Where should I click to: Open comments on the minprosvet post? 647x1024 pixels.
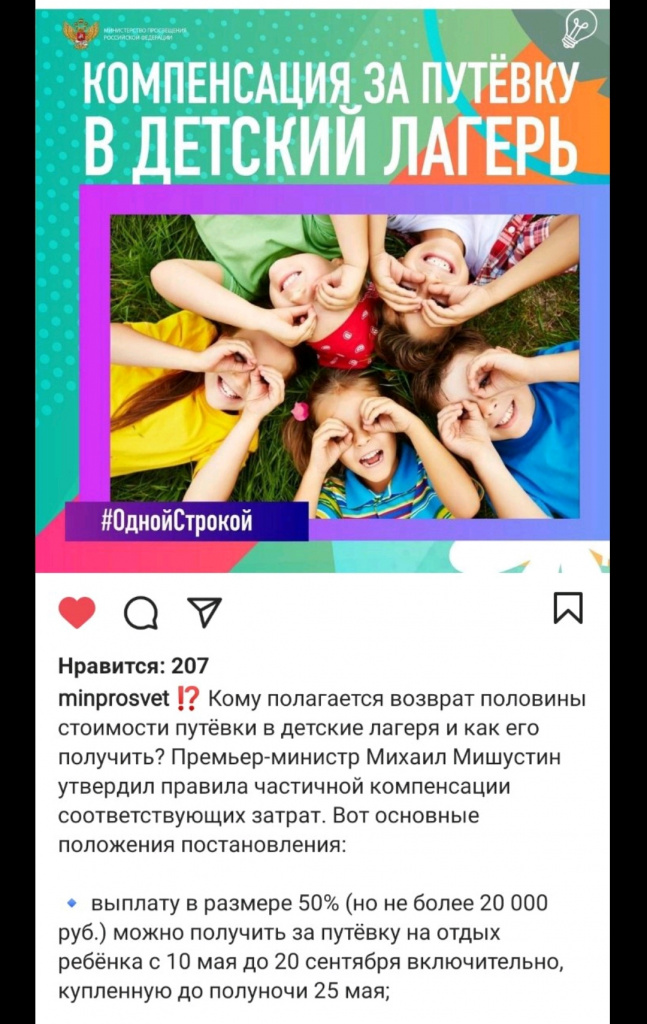pos(140,612)
